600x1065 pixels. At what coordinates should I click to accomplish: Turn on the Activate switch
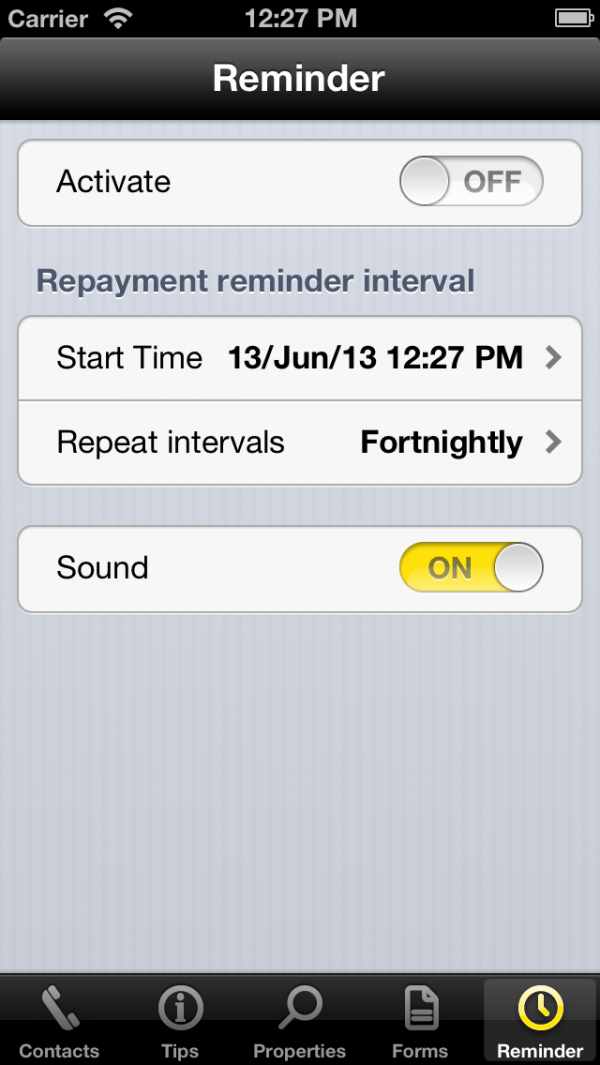[471, 181]
